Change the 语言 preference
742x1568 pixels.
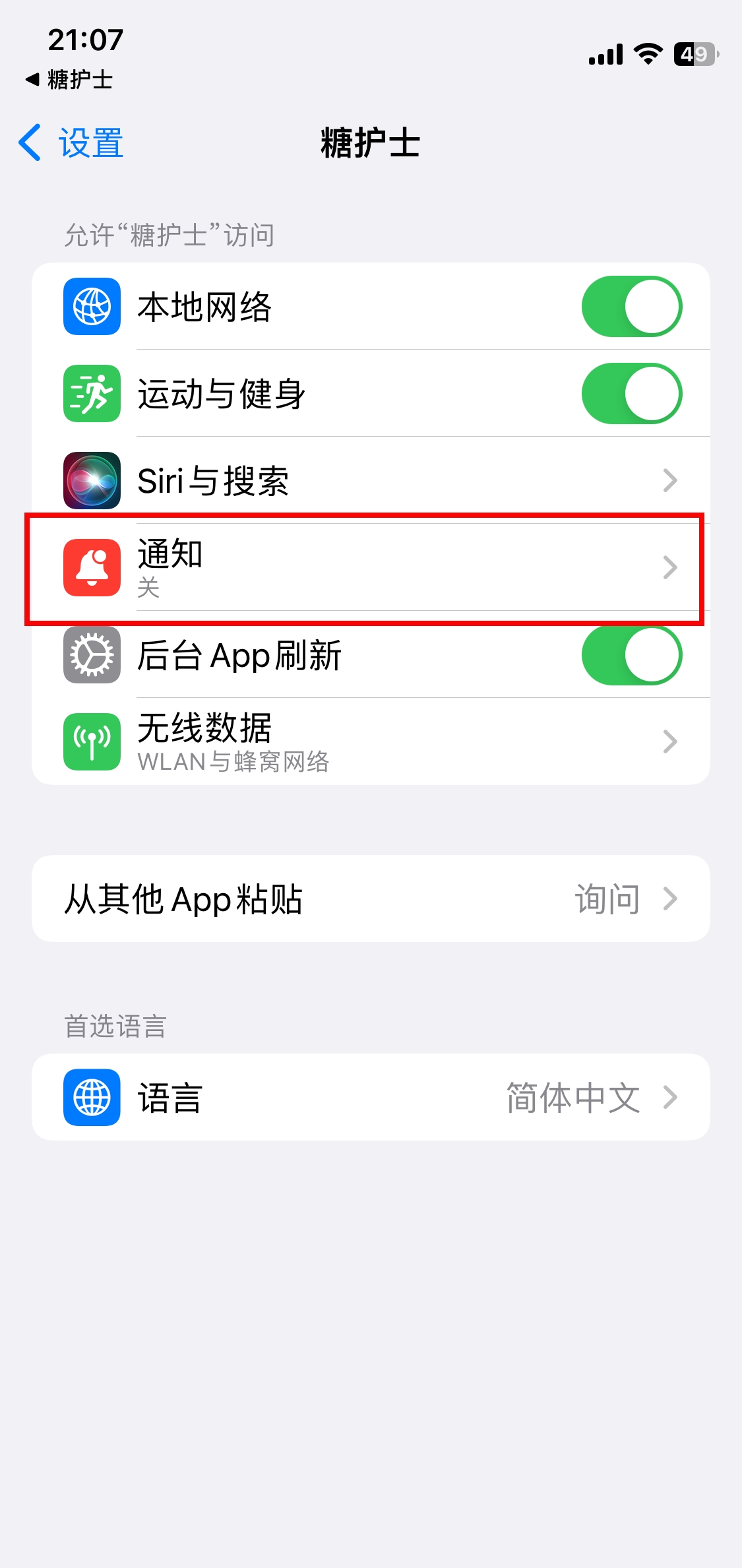coord(371,1097)
